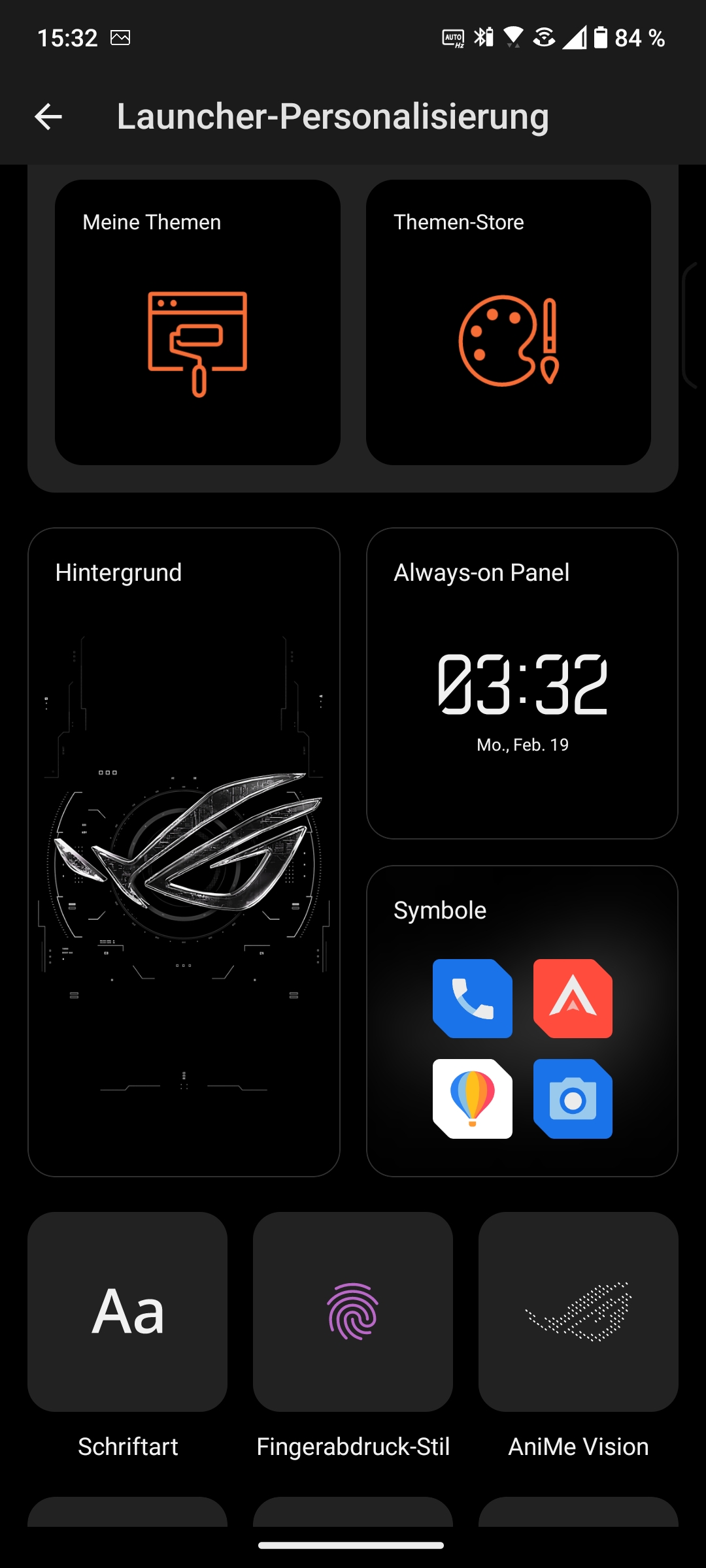Open the Themen-Store card
Image resolution: width=706 pixels, height=1568 pixels.
509,323
